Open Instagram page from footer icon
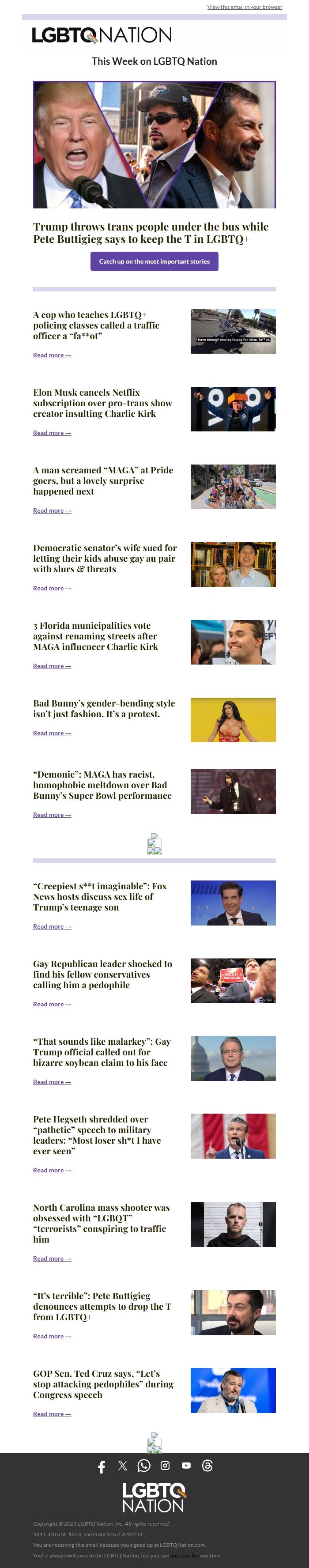 tap(165, 1466)
